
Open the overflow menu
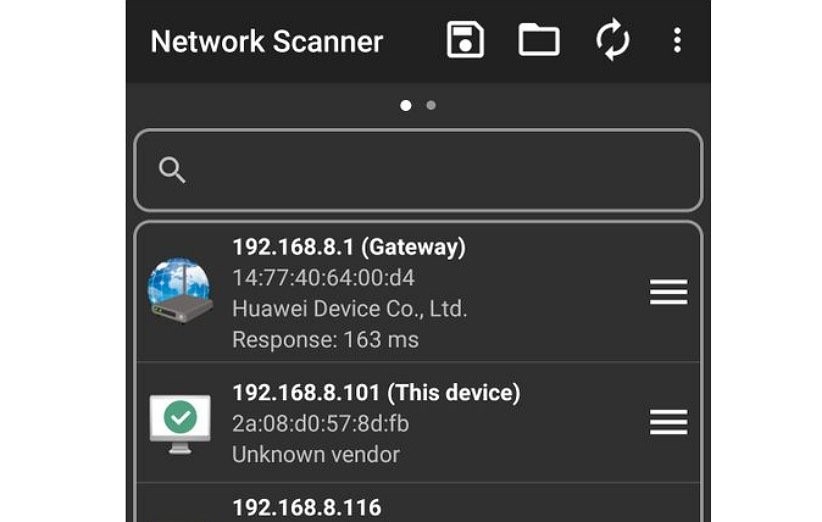tap(677, 41)
